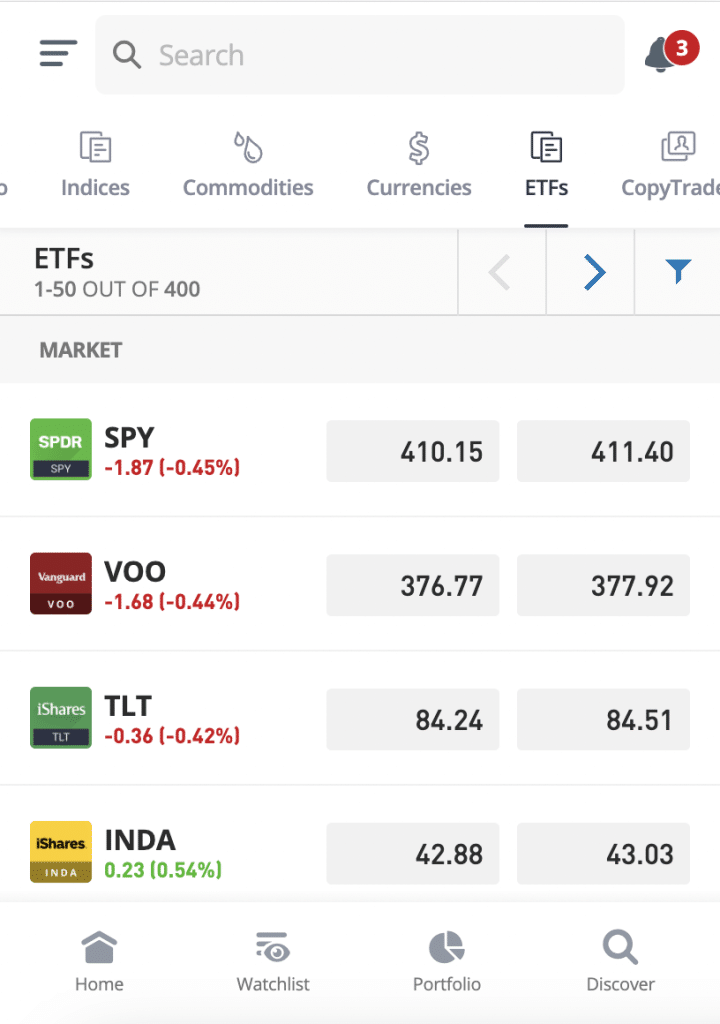This screenshot has height=1024, width=720.
Task: Click the Vanguard VOO logo
Action: [60, 585]
